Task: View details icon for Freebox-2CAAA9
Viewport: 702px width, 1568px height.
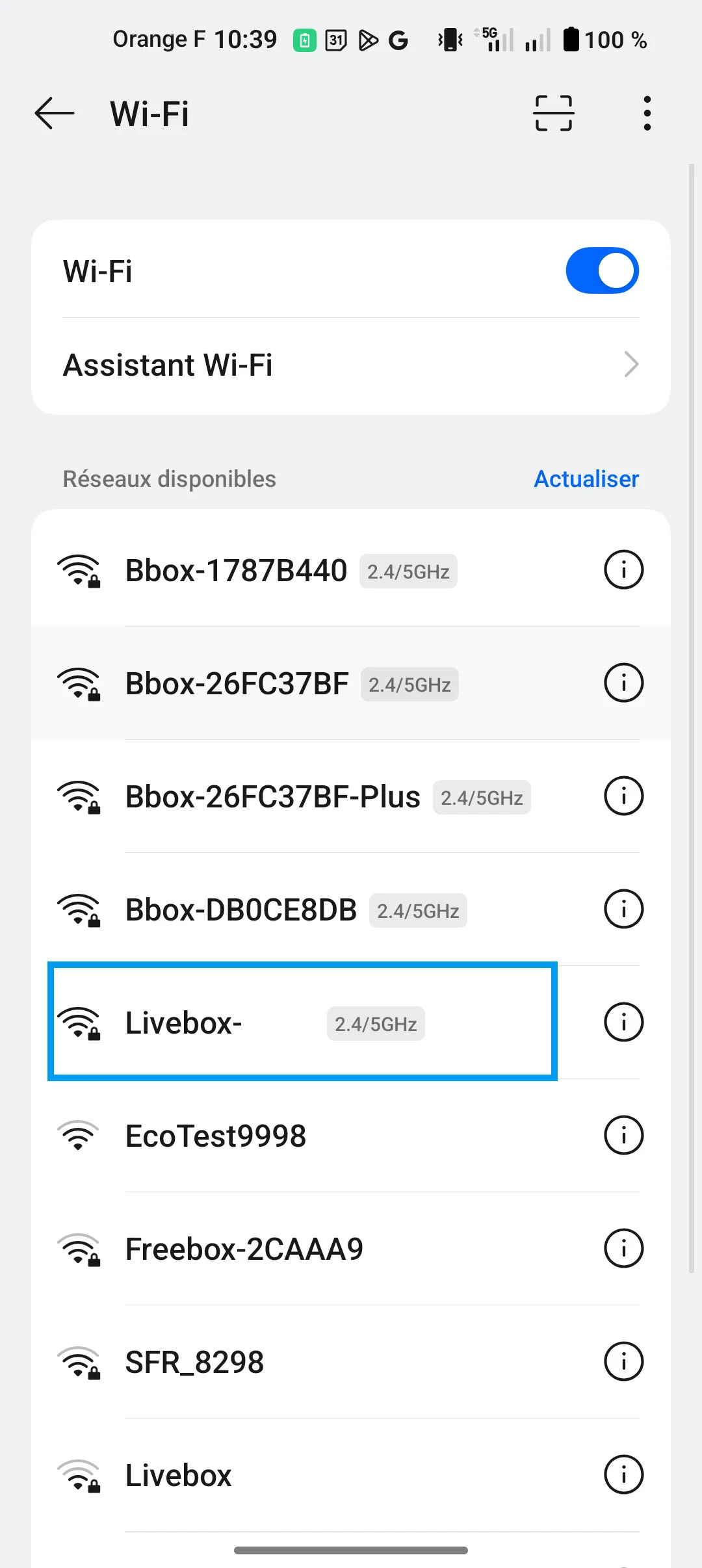Action: [x=623, y=1249]
